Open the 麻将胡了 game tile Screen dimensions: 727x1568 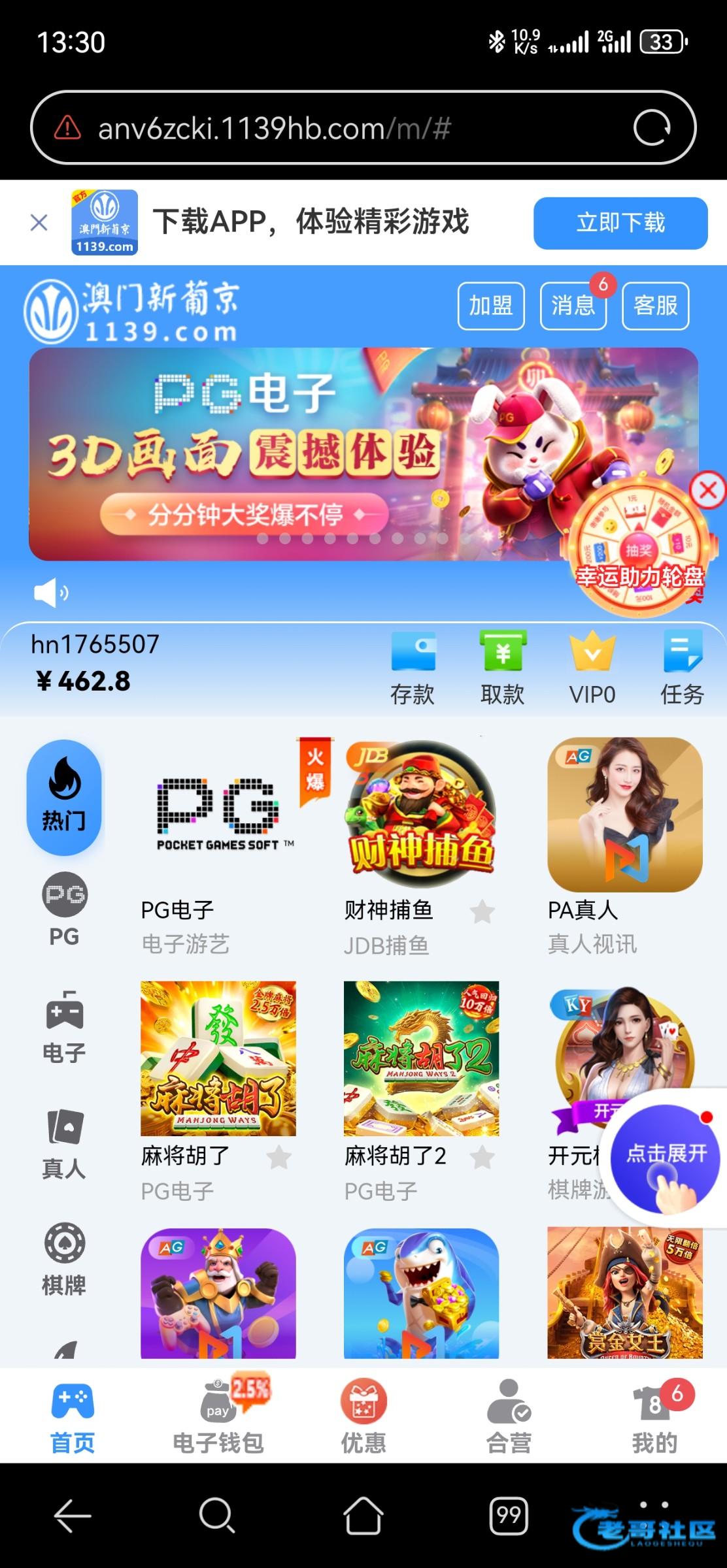click(x=218, y=1058)
